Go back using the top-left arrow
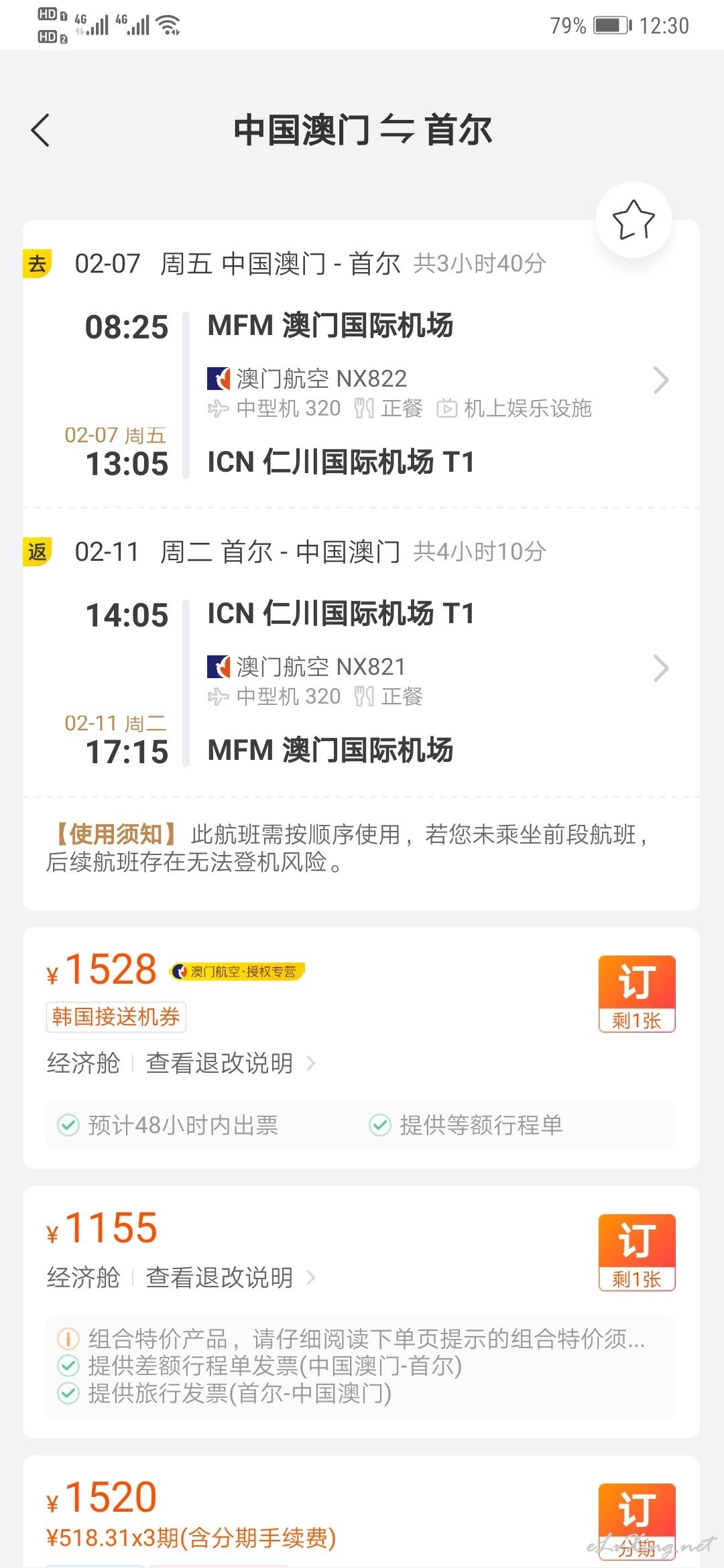 tap(41, 130)
